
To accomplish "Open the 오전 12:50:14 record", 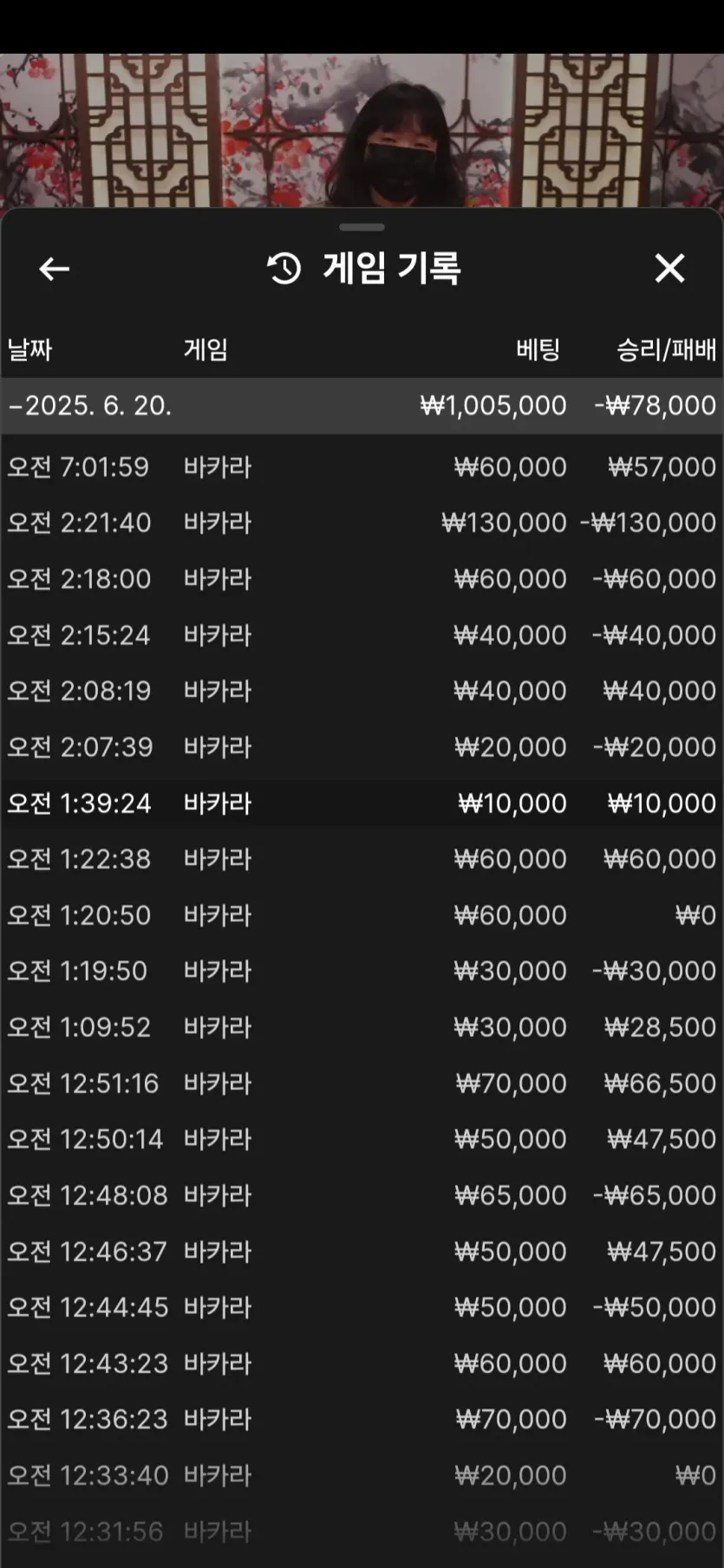I will (362, 1139).
